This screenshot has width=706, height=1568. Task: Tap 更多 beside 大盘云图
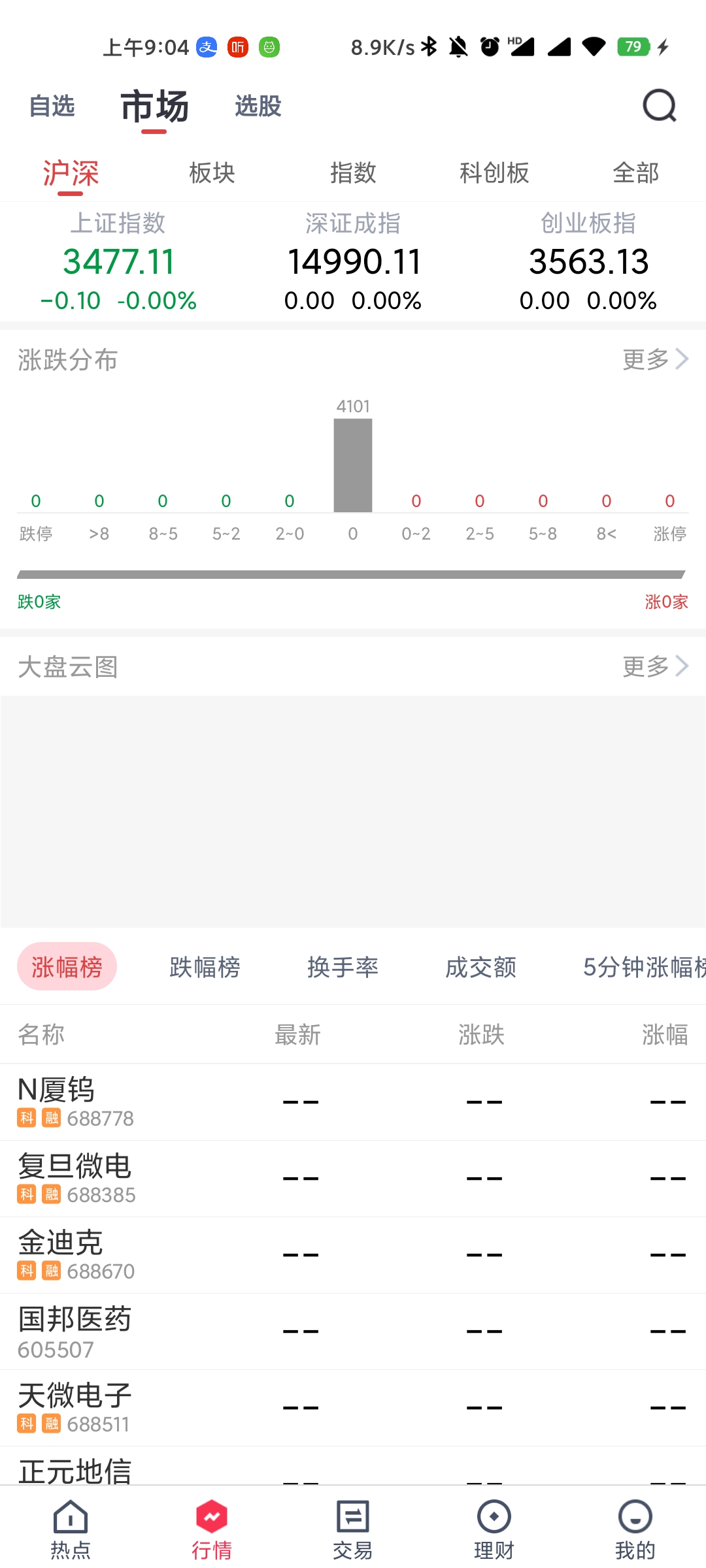[655, 666]
